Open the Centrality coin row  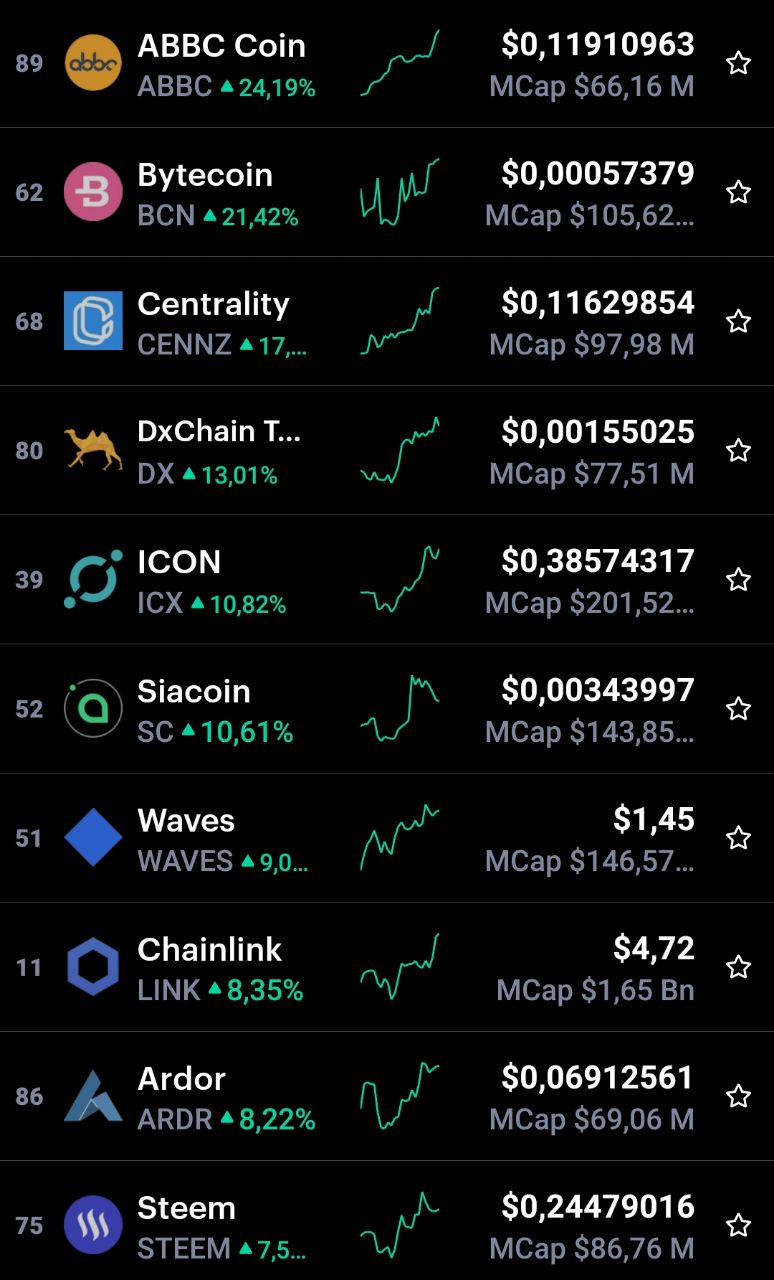[x=387, y=321]
